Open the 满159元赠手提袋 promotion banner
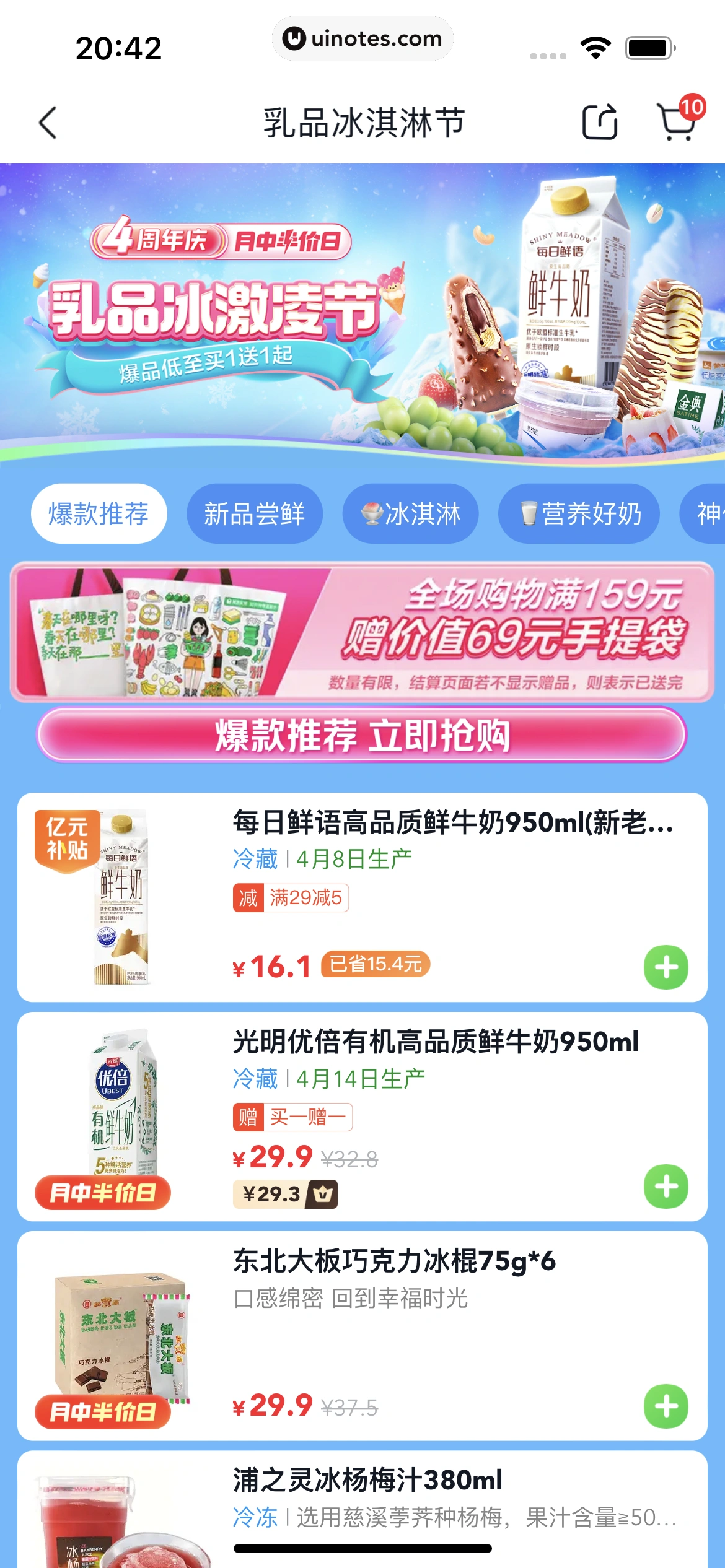Image resolution: width=725 pixels, height=1568 pixels. (x=362, y=632)
